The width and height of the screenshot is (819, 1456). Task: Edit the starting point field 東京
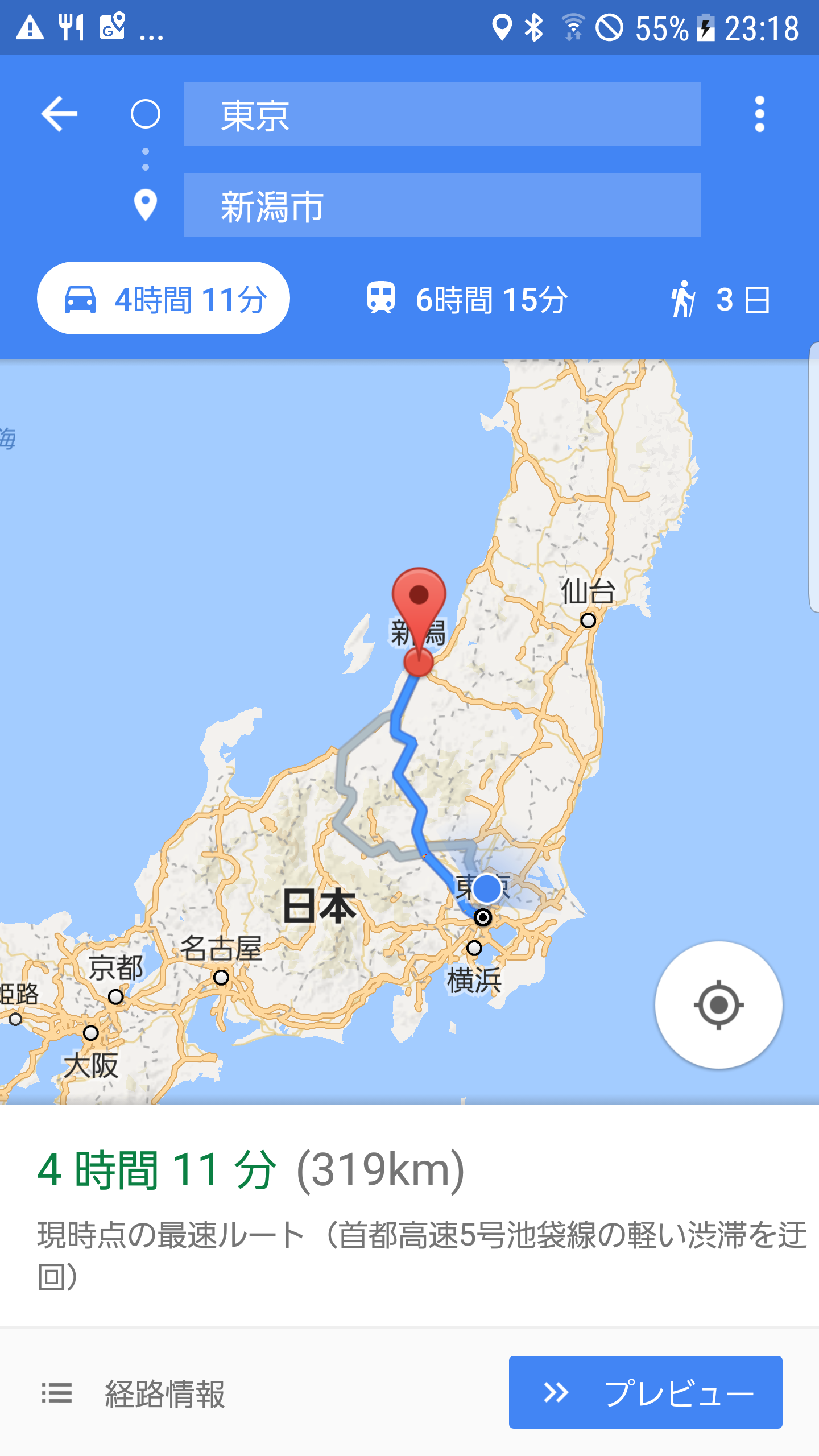pos(442,114)
